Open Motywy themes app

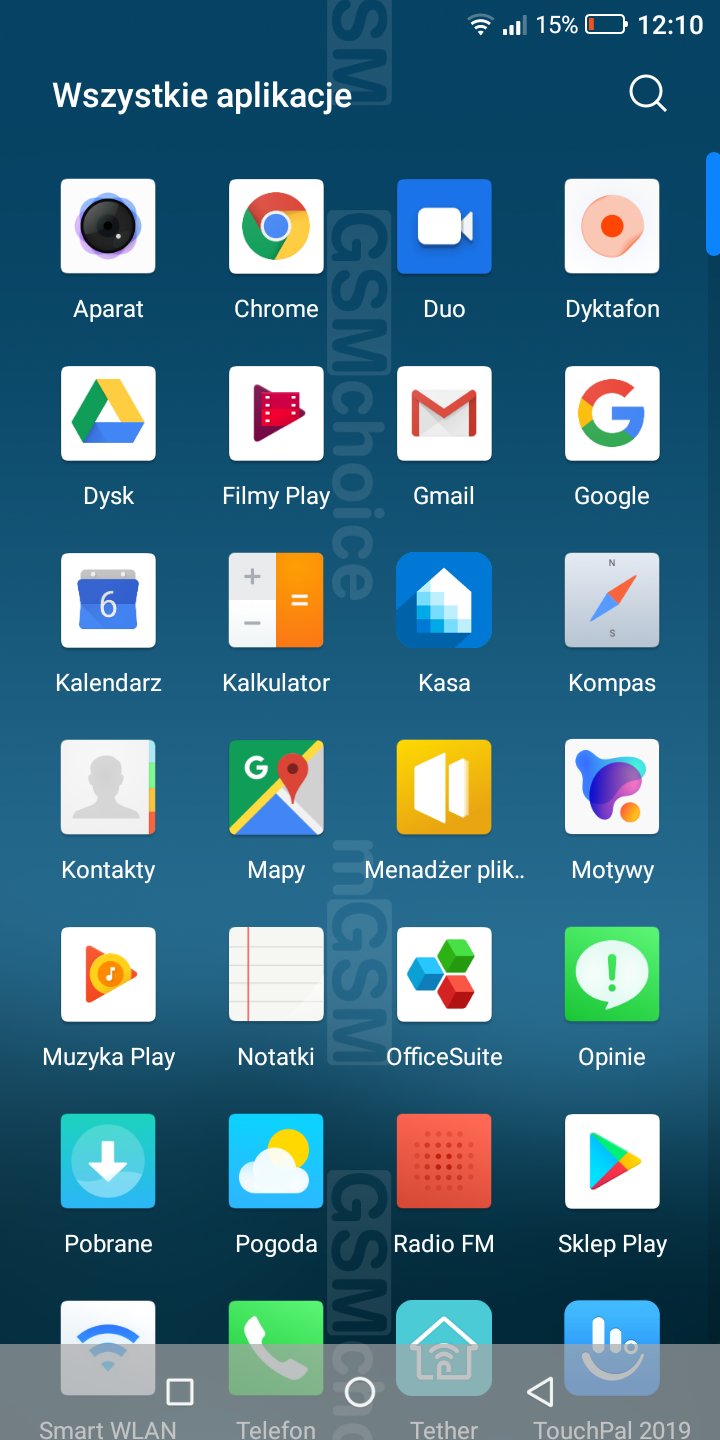[x=612, y=787]
